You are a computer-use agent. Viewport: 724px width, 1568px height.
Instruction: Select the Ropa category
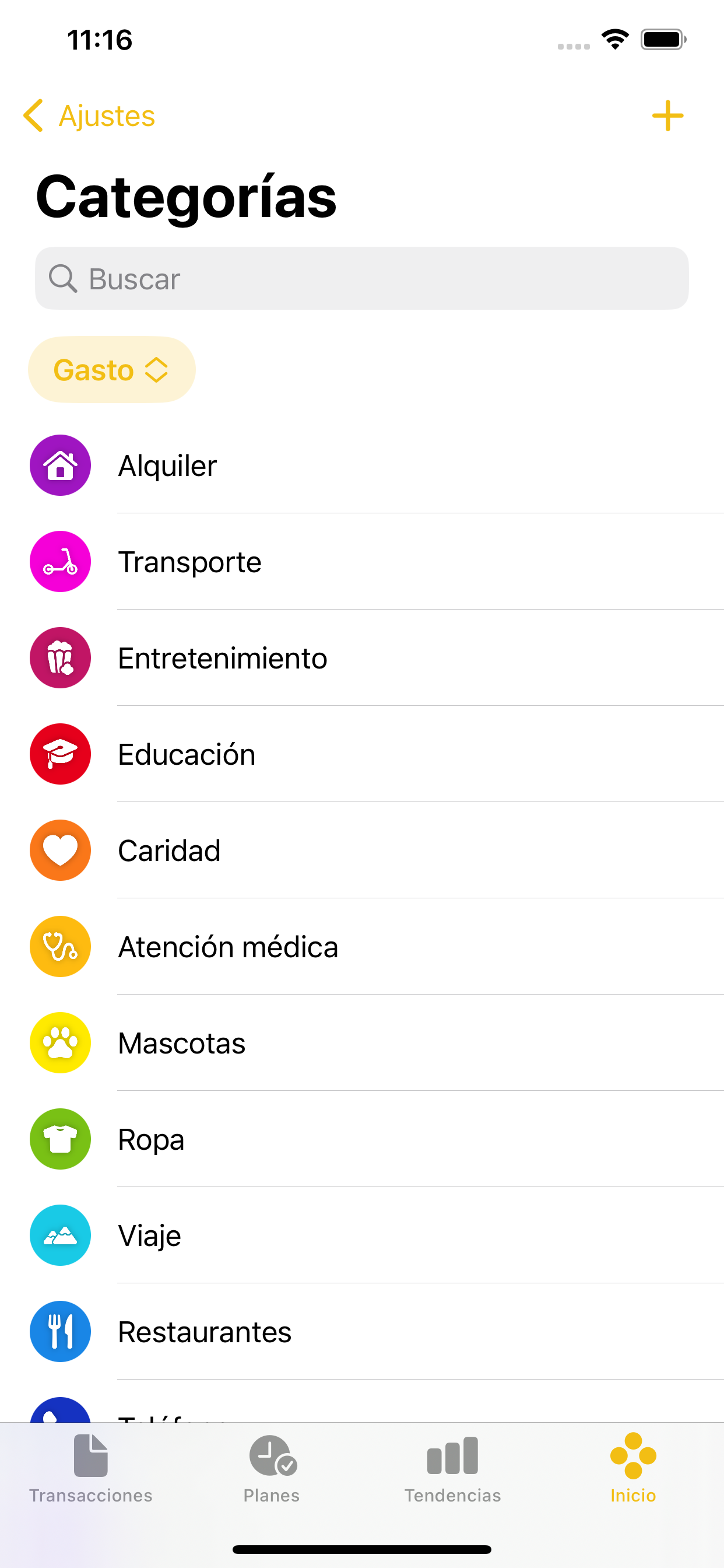(x=362, y=1139)
